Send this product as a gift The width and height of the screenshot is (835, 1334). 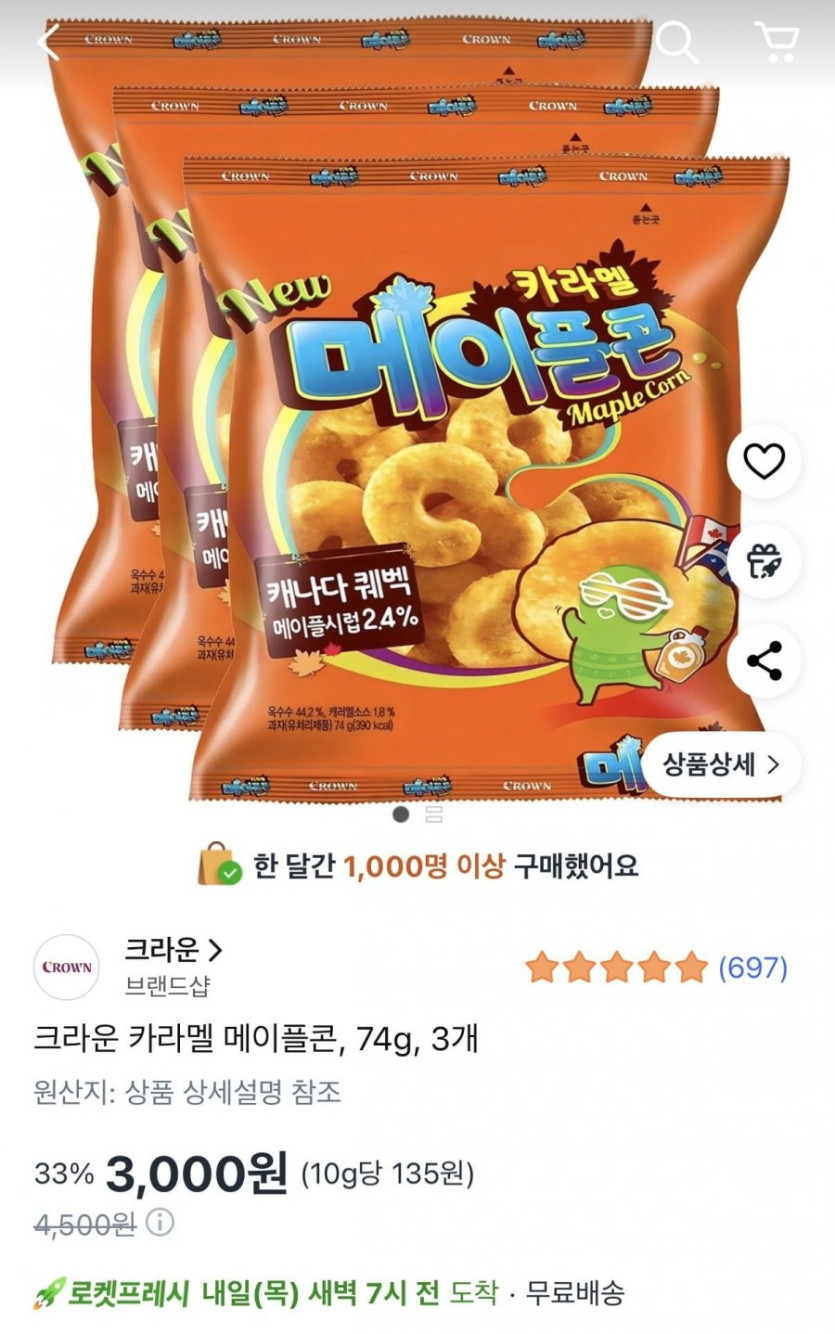coord(764,561)
